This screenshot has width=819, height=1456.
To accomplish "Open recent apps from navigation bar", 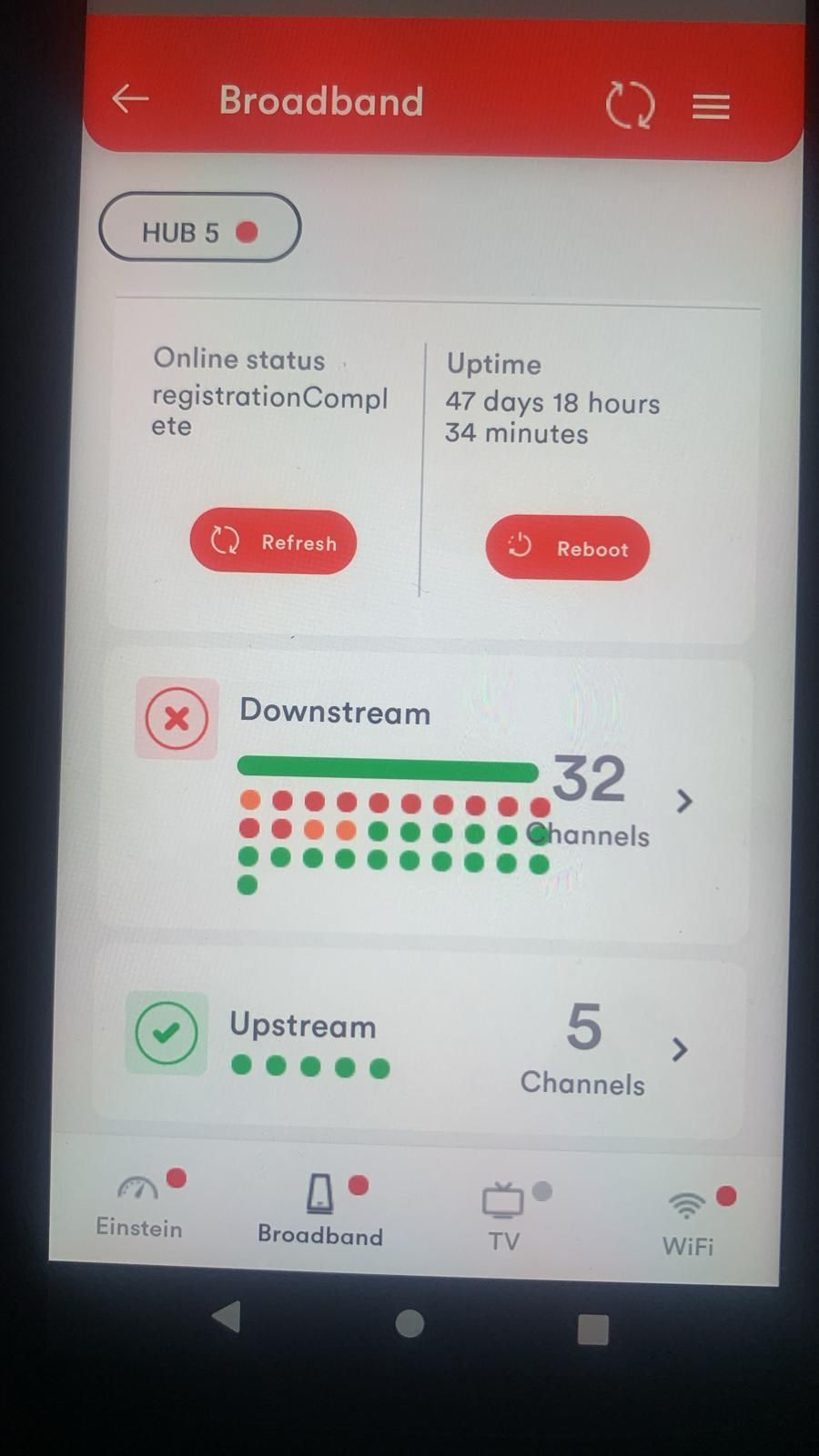I will tap(592, 1330).
